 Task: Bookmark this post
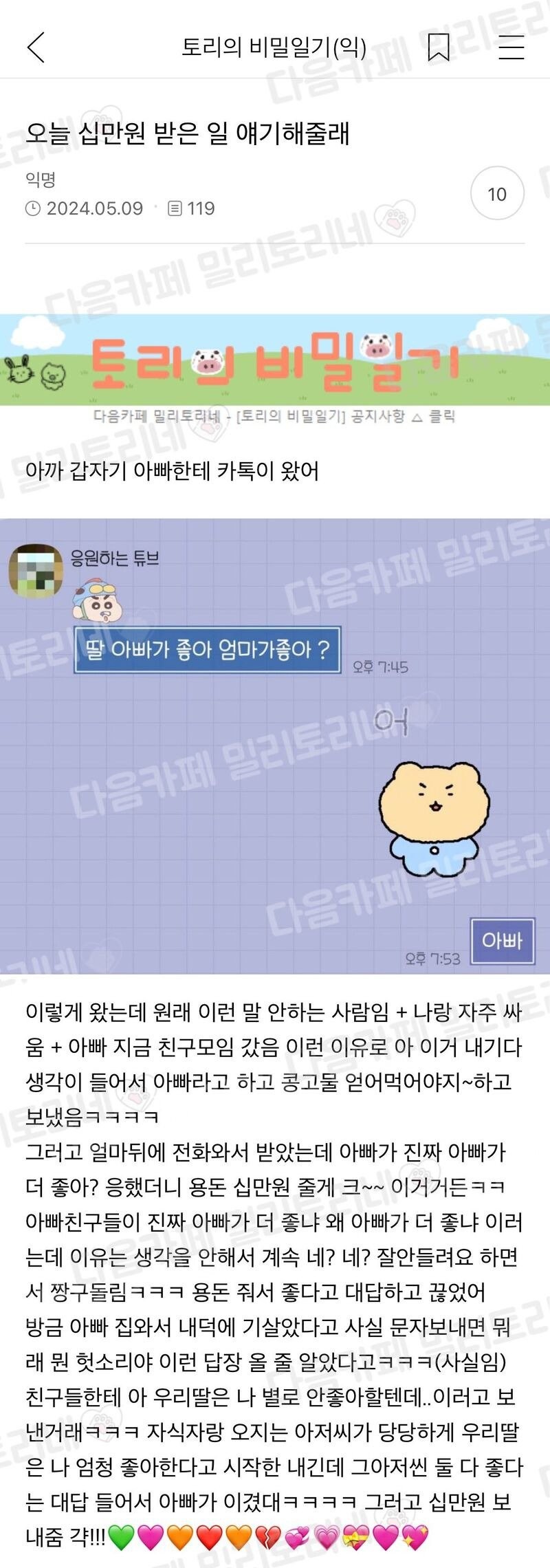click(439, 47)
